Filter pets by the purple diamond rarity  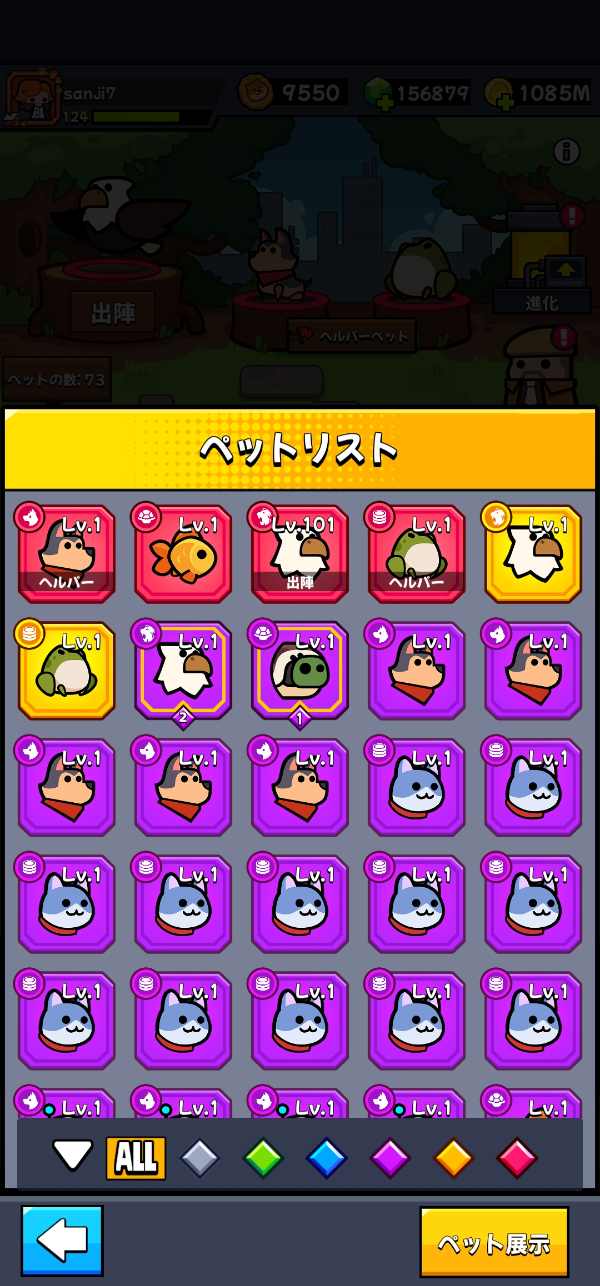pyautogui.click(x=390, y=1158)
